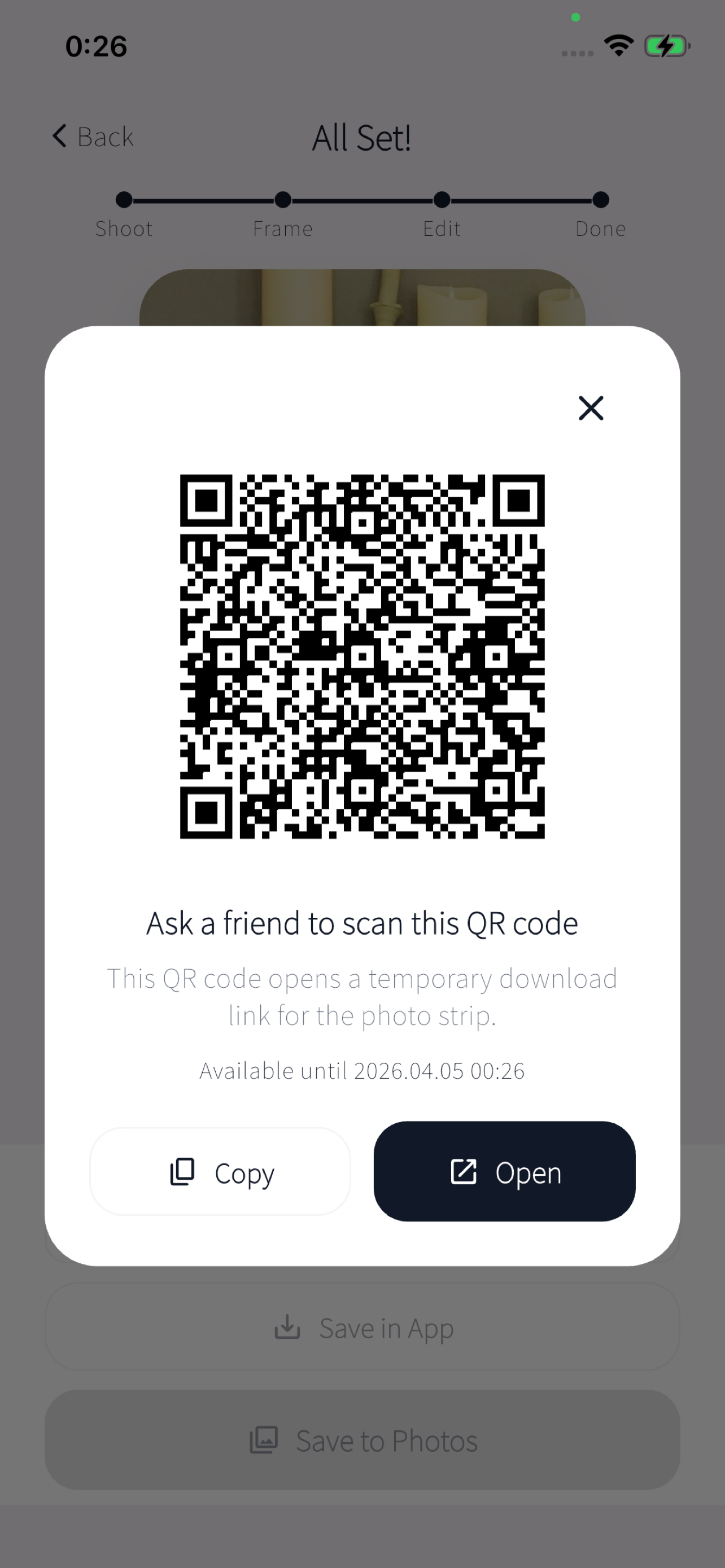Click the external link icon beside Open
Screen dimensions: 725x1568
pos(463,1172)
